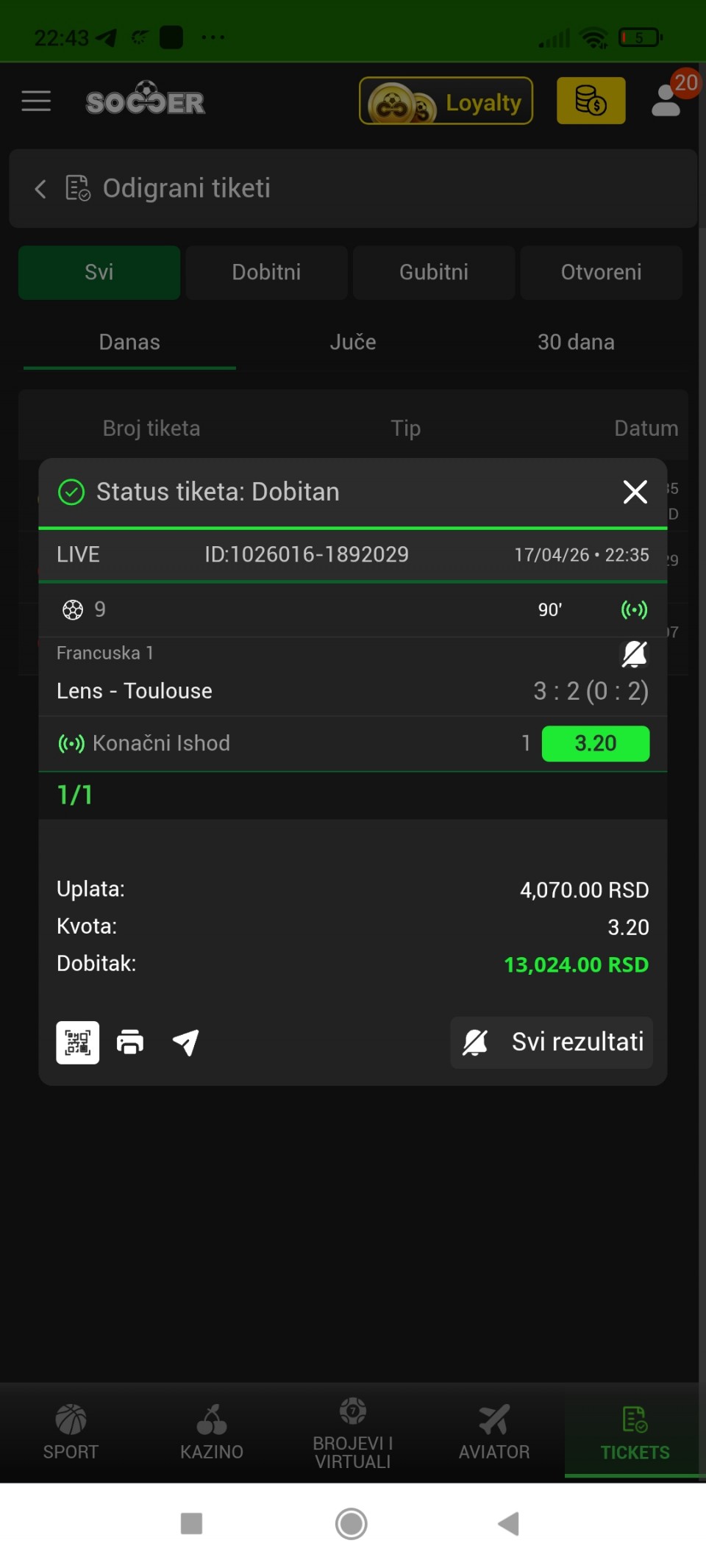Close the ticket status dialog
This screenshot has height=1568, width=706.
[635, 492]
